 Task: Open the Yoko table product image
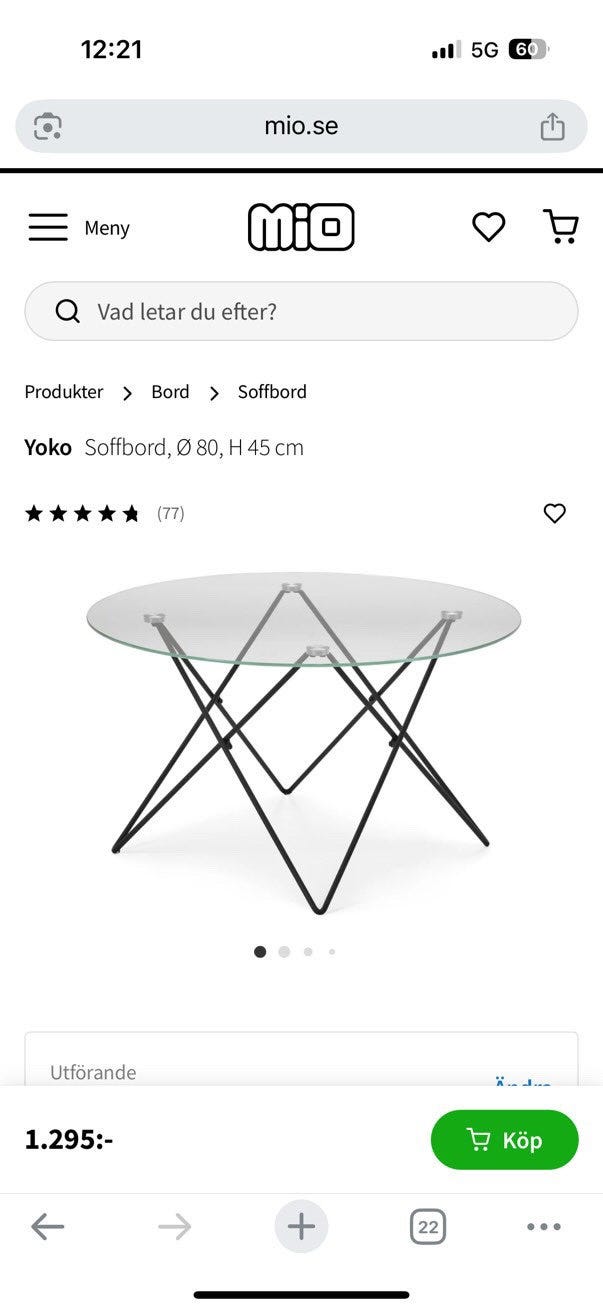pos(303,743)
